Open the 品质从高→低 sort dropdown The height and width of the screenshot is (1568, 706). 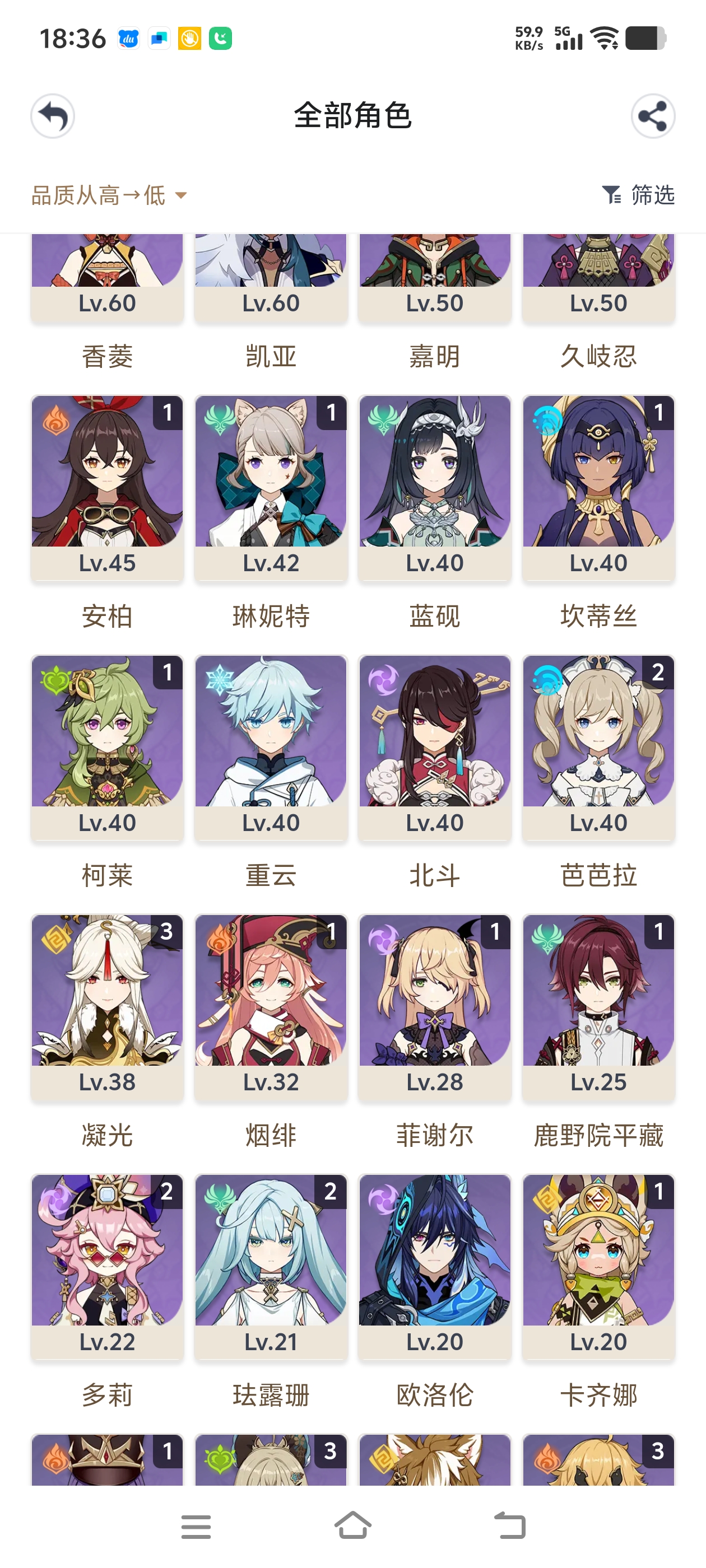[97, 196]
